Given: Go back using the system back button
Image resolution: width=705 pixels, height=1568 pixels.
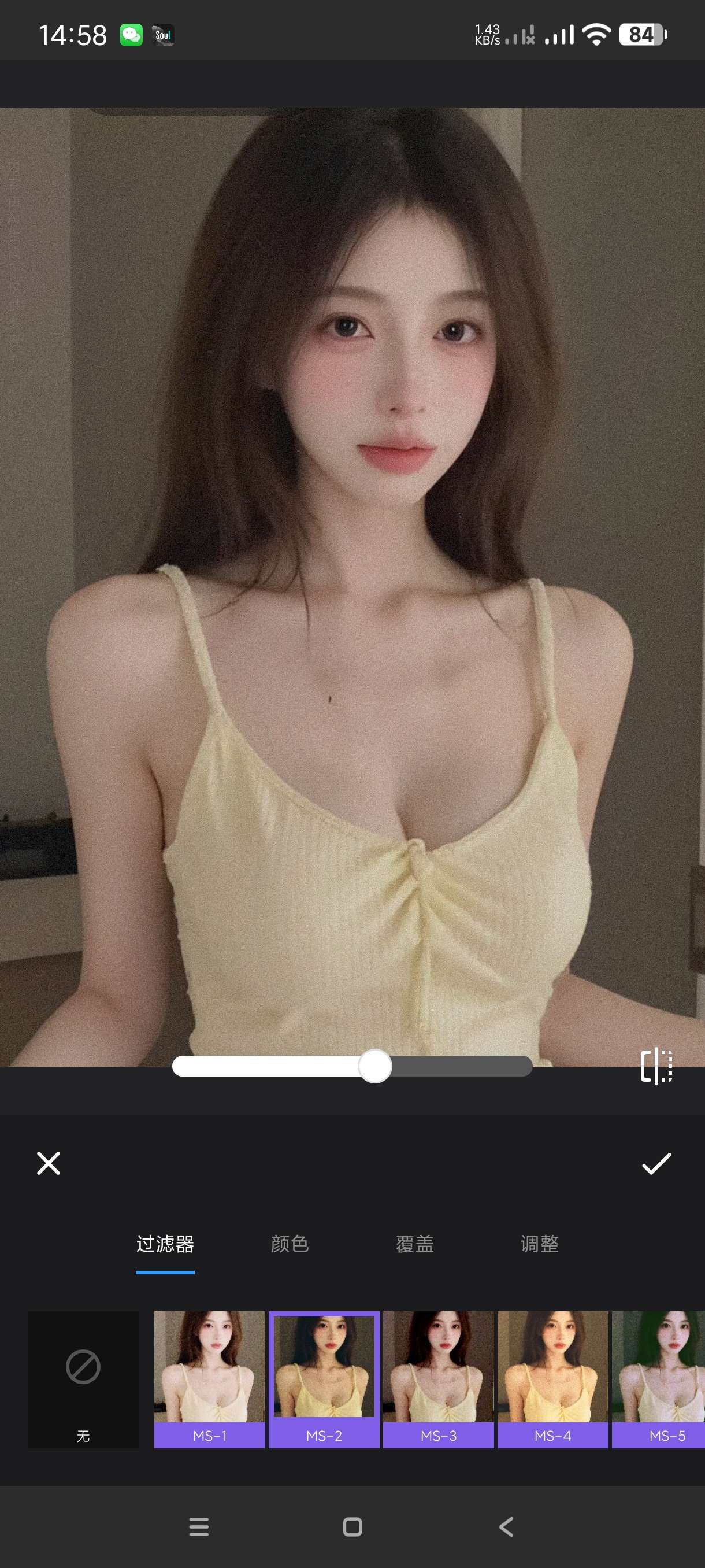Looking at the screenshot, I should pos(506,1526).
